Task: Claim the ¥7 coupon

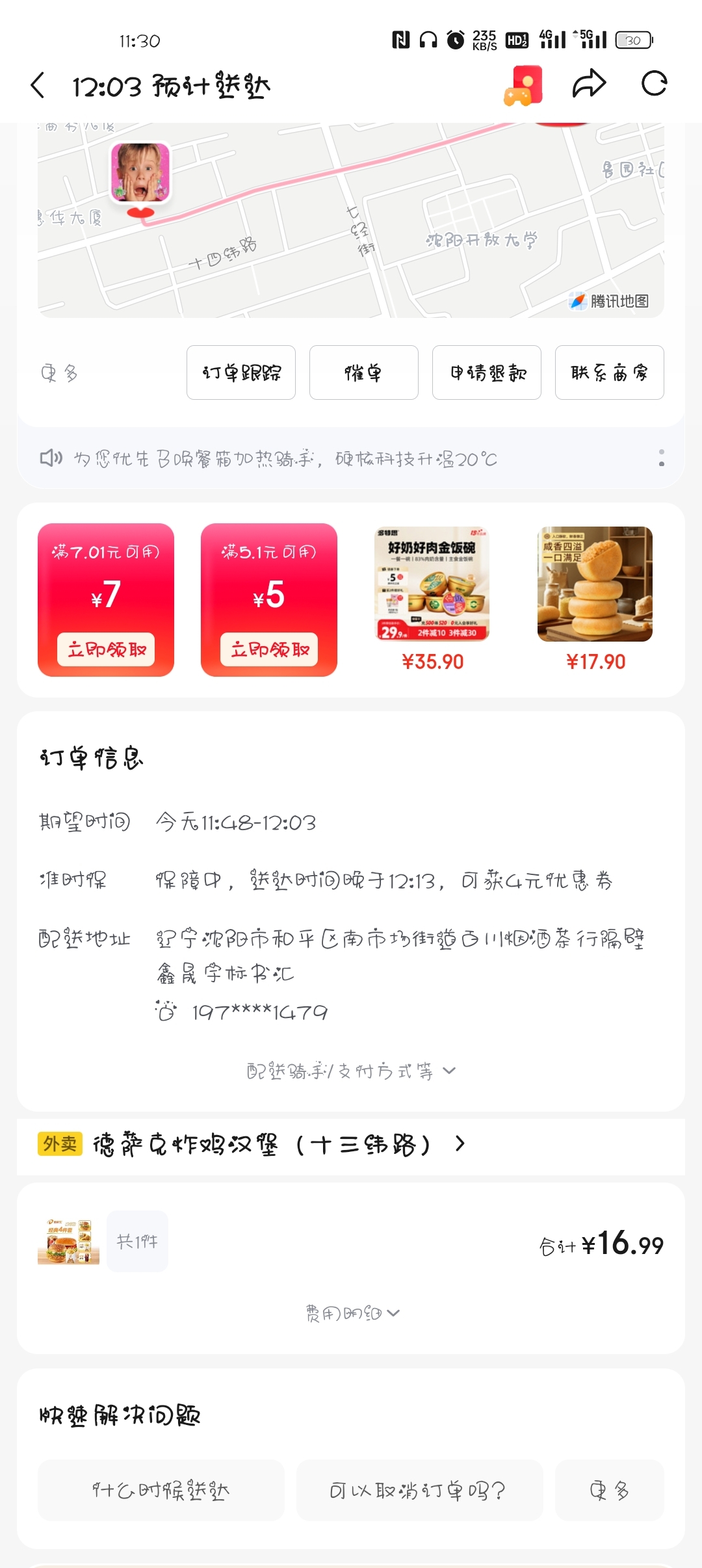Action: [106, 649]
